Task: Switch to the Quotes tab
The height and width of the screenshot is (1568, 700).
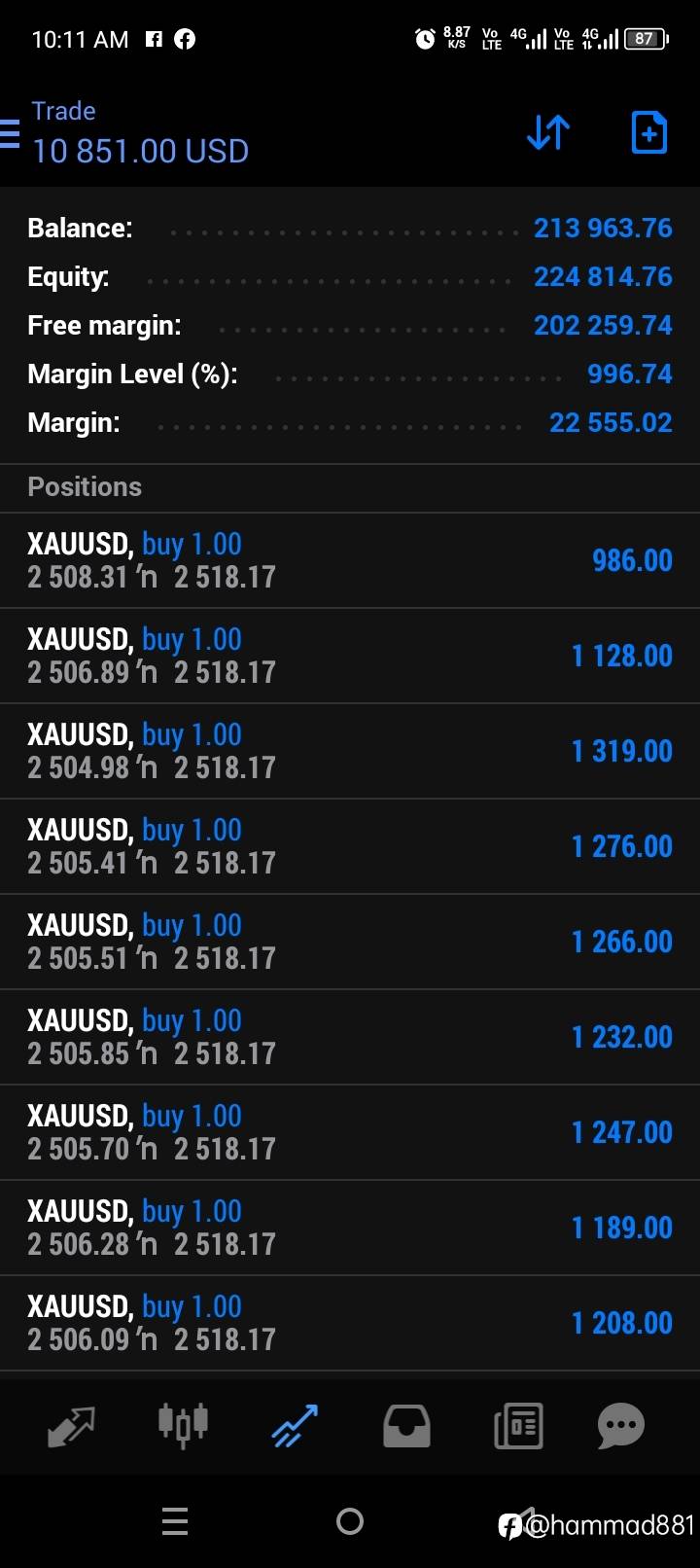Action: pos(72,1426)
